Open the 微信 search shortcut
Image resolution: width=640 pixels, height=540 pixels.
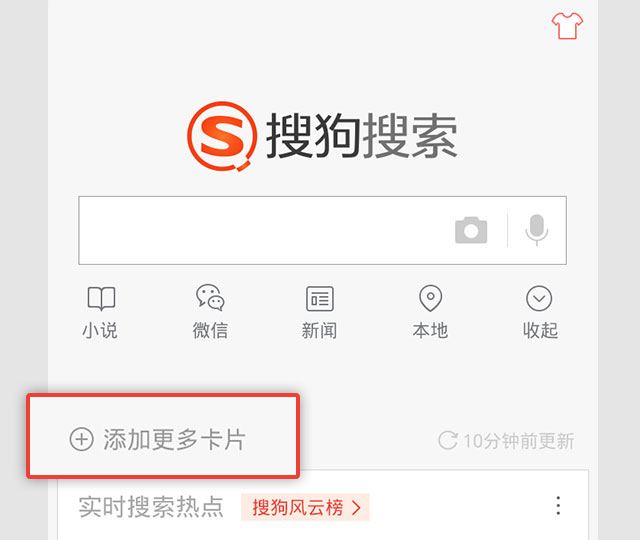(210, 312)
